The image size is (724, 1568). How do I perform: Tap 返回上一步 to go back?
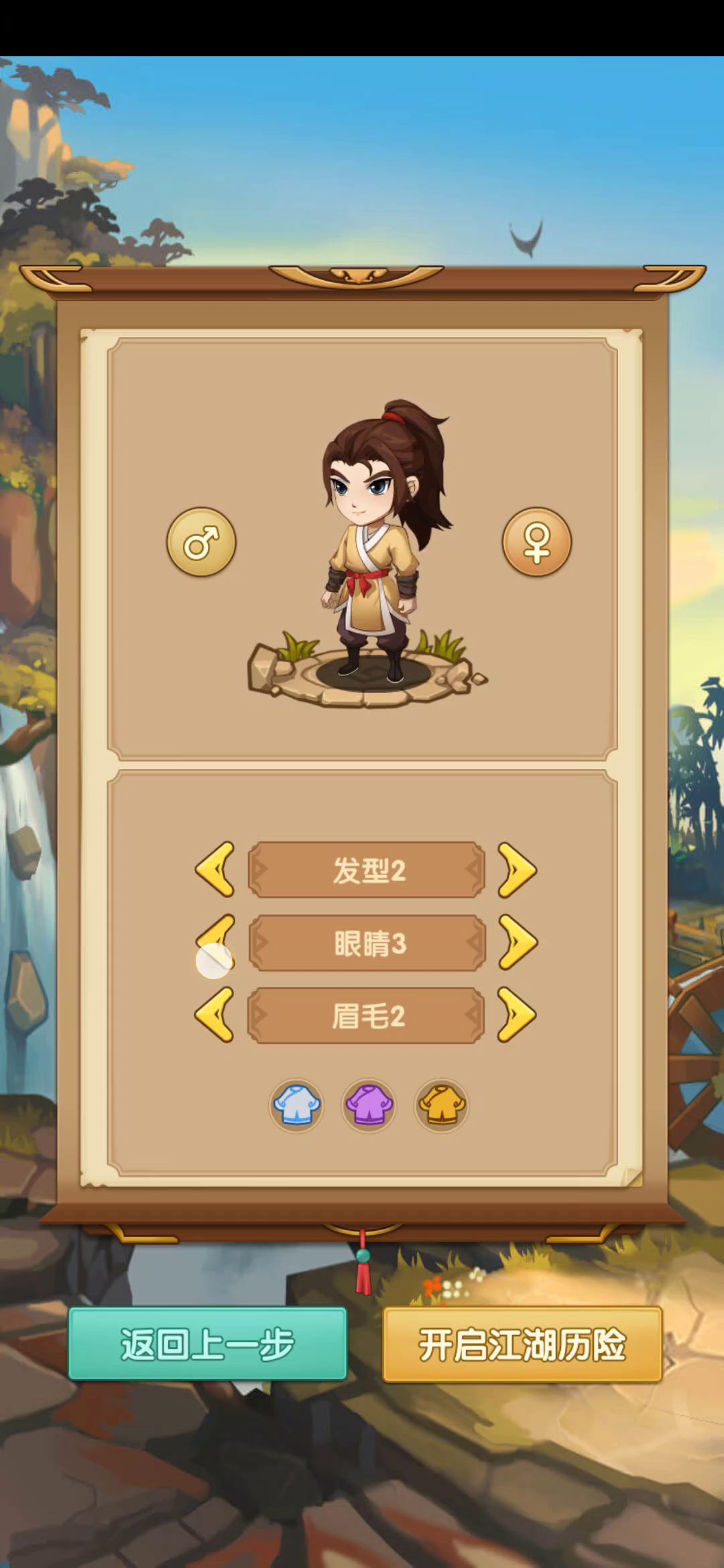coord(208,1344)
